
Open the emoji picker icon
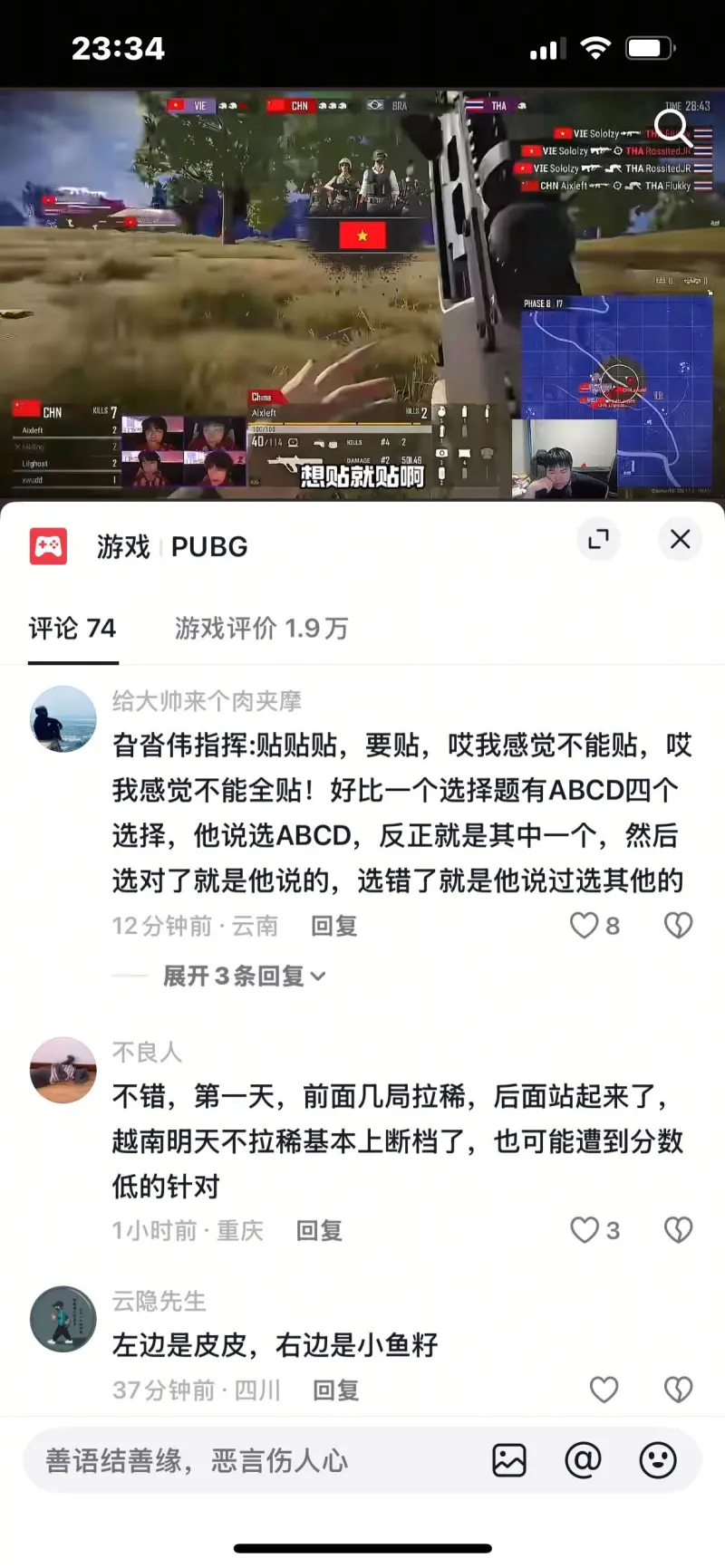click(x=657, y=1460)
